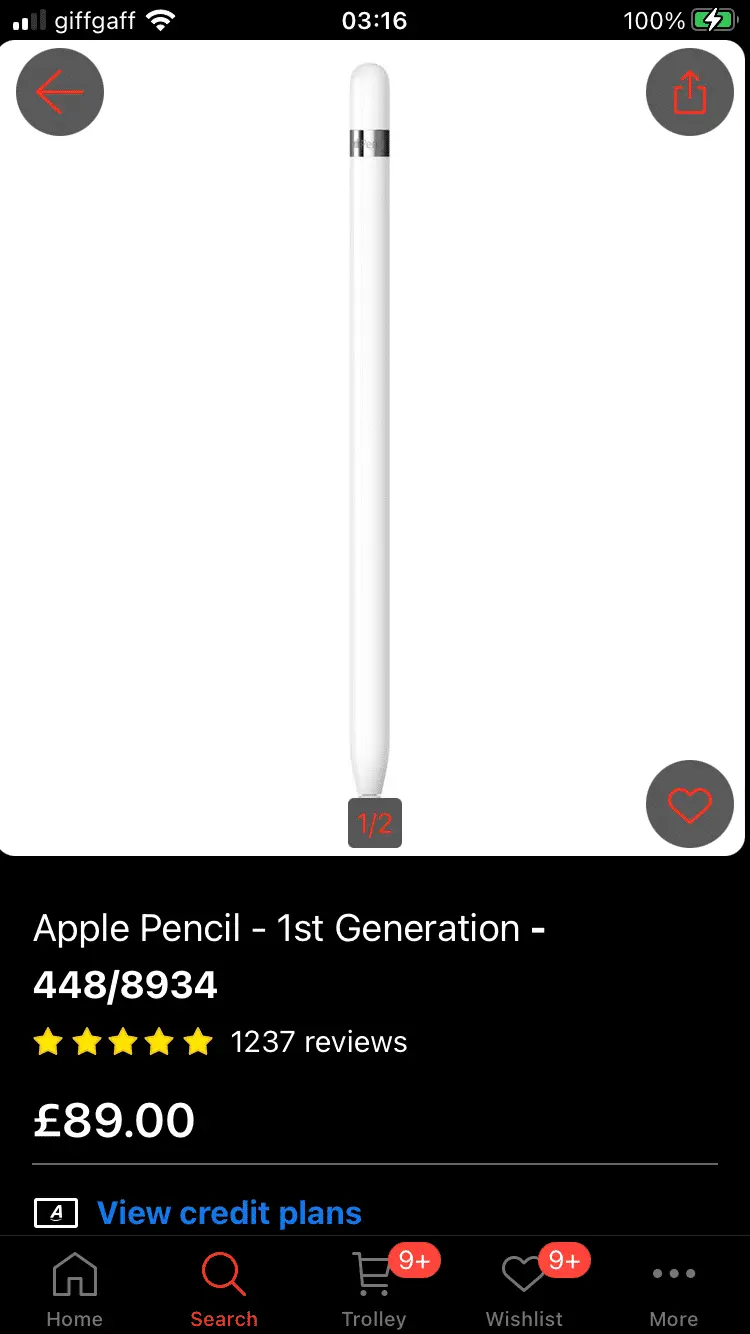This screenshot has width=750, height=1334.
Task: Add Apple Pencil to wishlist with the heart
Action: tap(690, 804)
